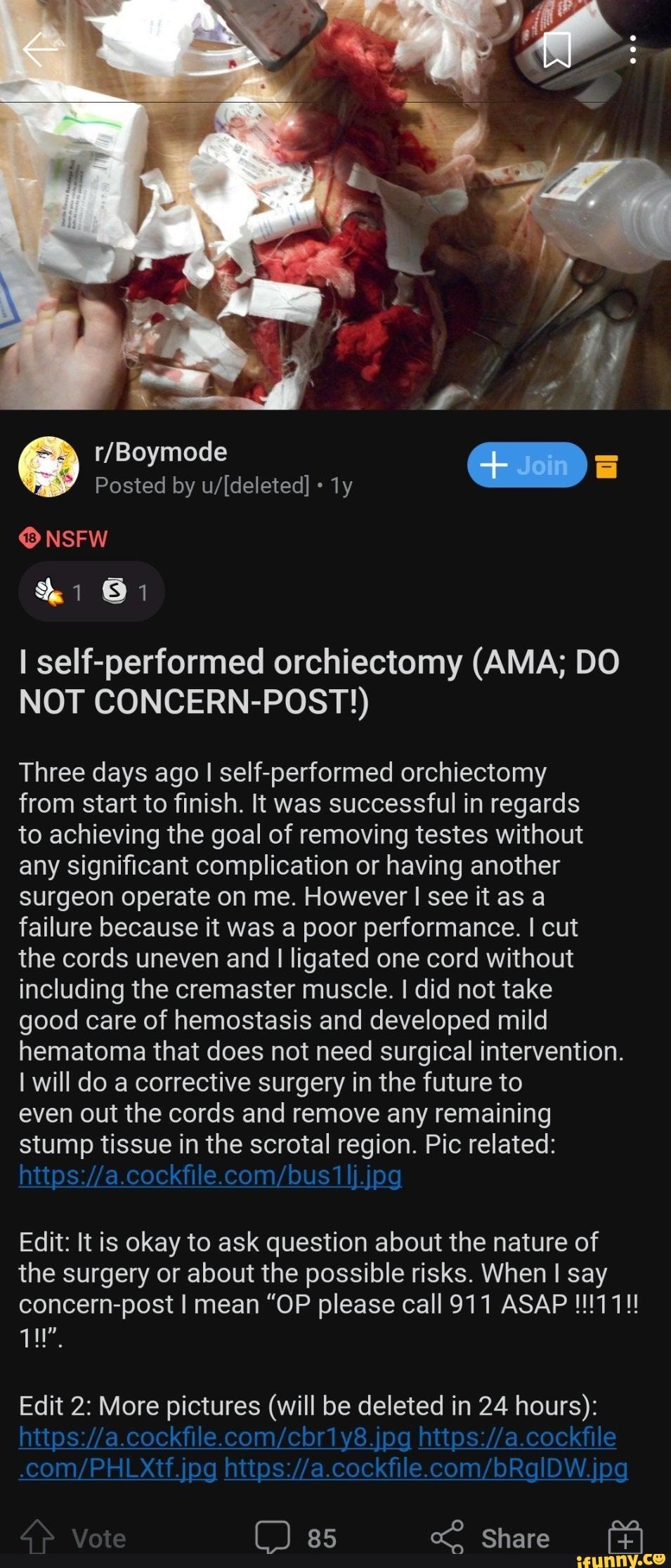Open the bus1lj.jpg link
671x1568 pixels.
pos(210,1175)
